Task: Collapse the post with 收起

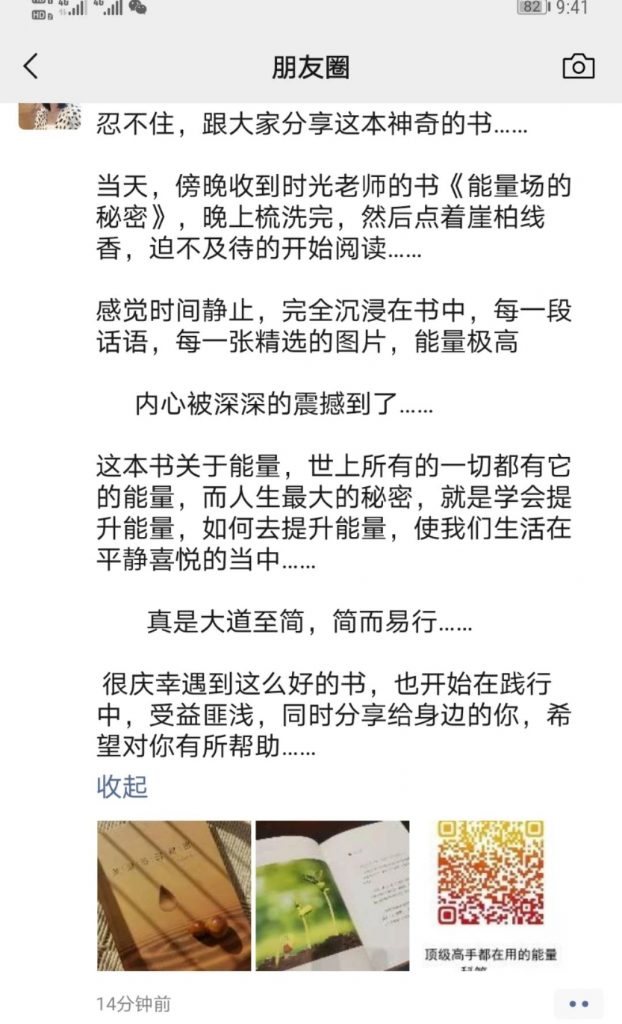Action: pos(122,786)
